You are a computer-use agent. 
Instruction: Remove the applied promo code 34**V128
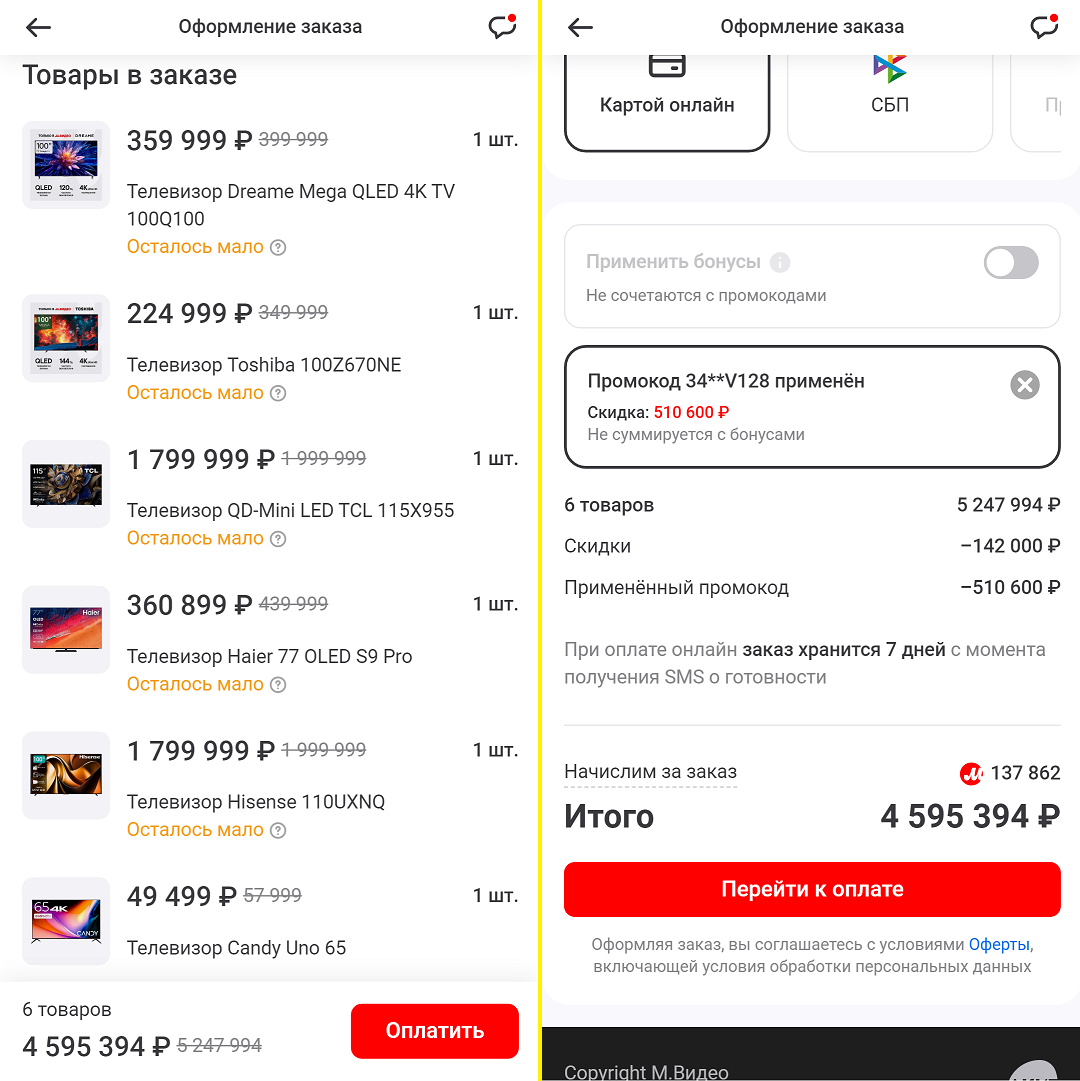pos(1024,385)
